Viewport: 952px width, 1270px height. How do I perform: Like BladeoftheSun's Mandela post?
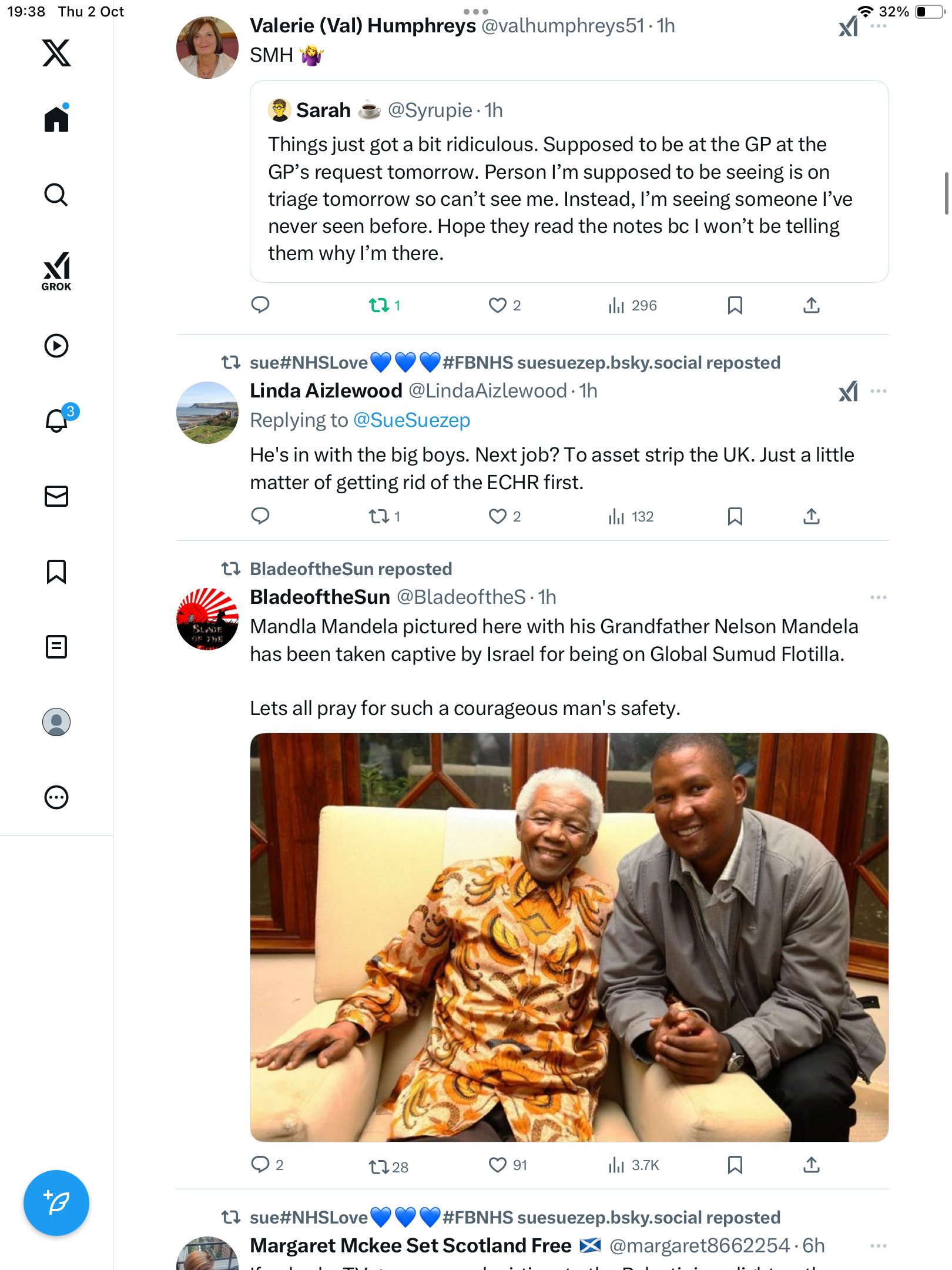click(498, 1165)
